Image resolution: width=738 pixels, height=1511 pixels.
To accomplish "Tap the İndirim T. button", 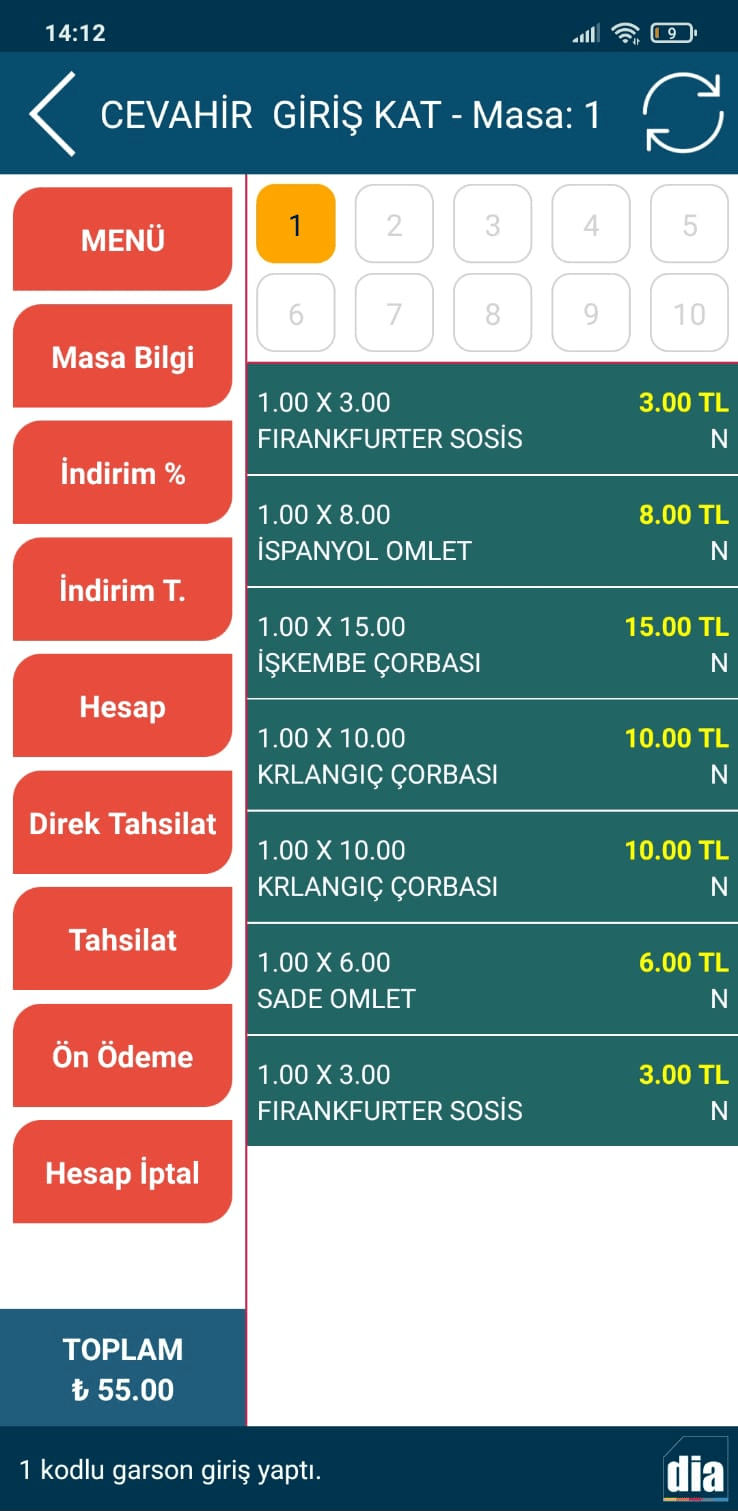I will pyautogui.click(x=122, y=590).
